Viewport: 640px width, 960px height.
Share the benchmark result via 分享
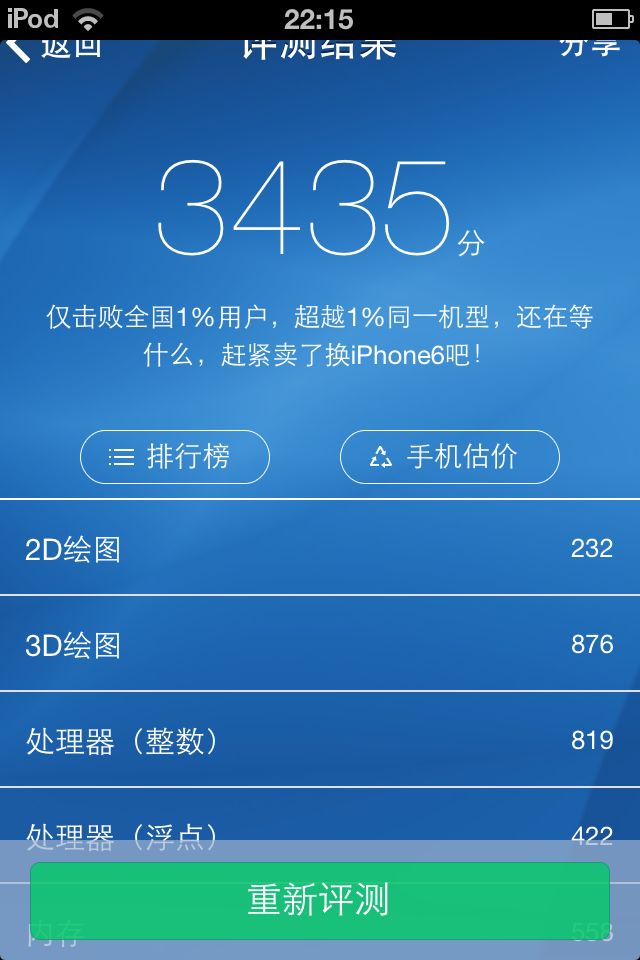(589, 48)
